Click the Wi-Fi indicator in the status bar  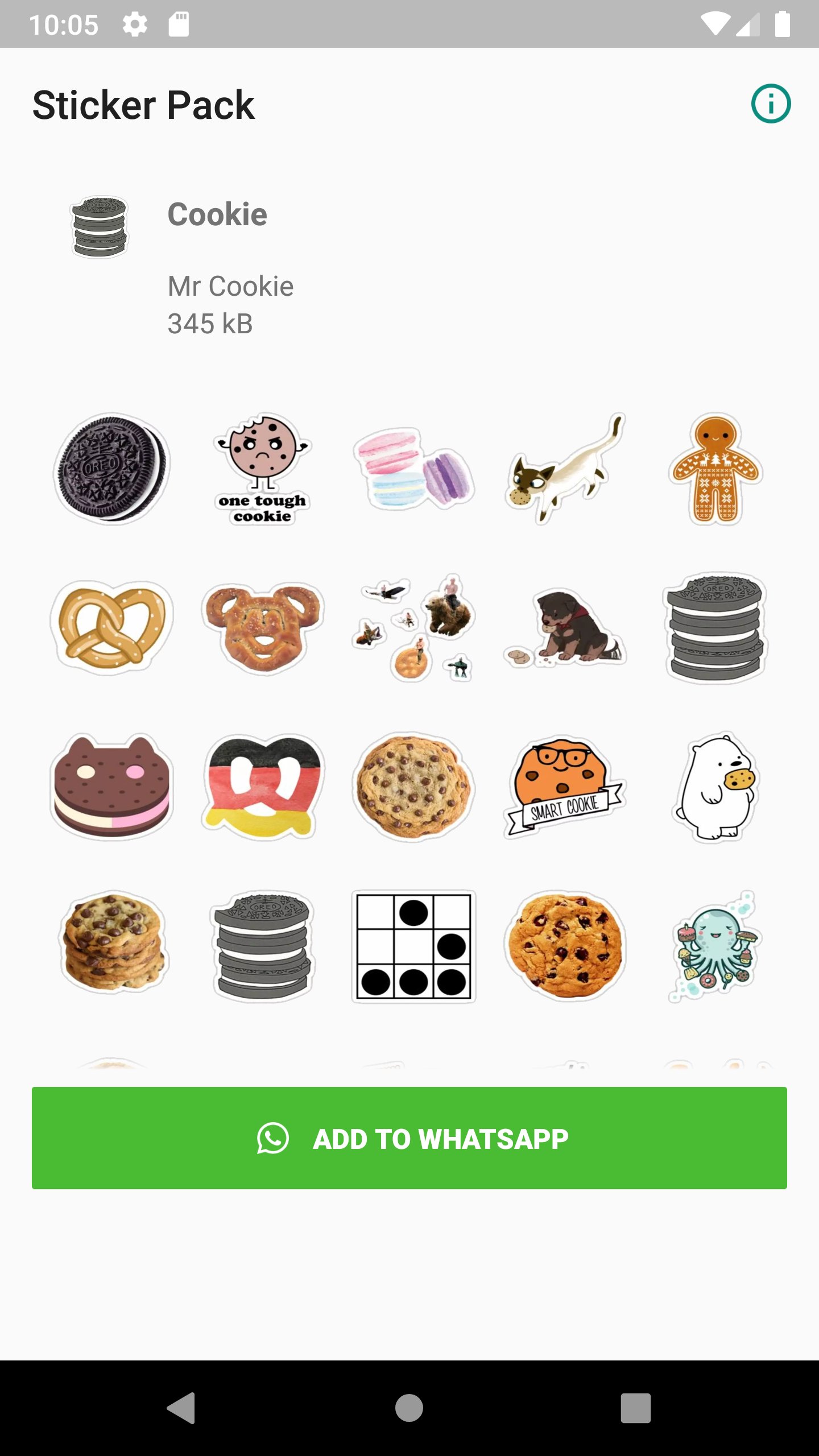tap(716, 23)
